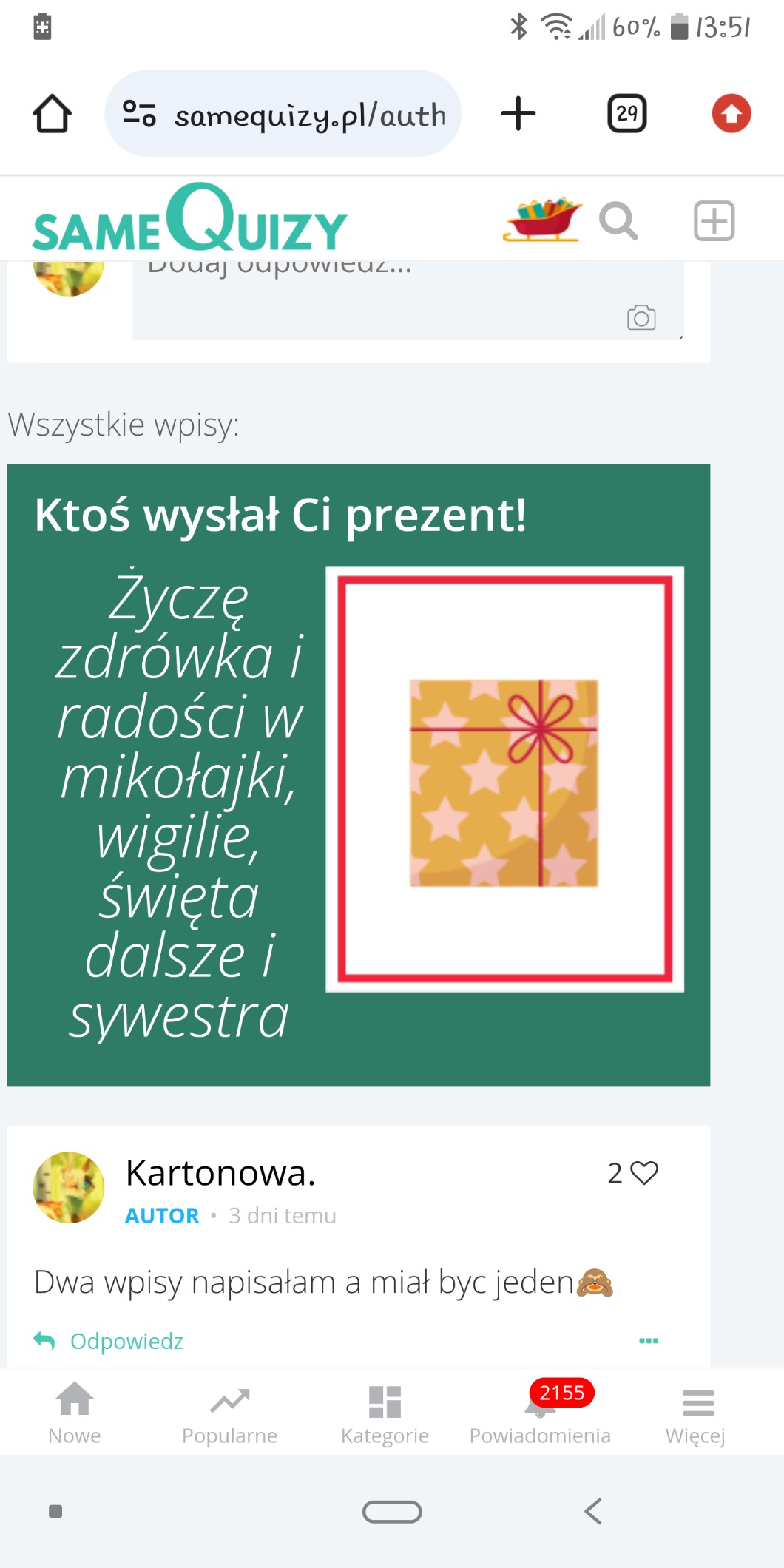
Task: Tap the red browser update arrow icon
Action: coord(731,113)
